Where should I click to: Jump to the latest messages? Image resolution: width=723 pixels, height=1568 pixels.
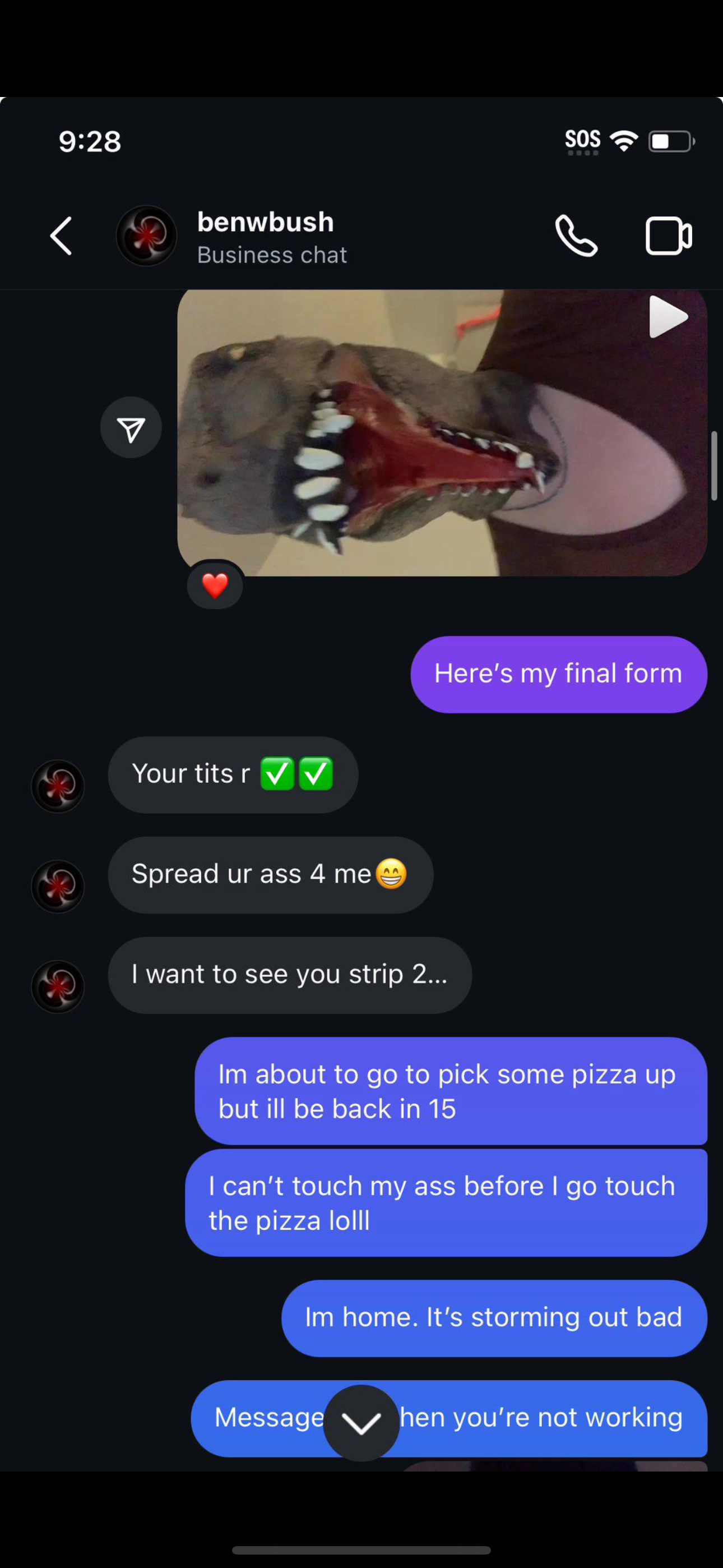pyautogui.click(x=361, y=1423)
